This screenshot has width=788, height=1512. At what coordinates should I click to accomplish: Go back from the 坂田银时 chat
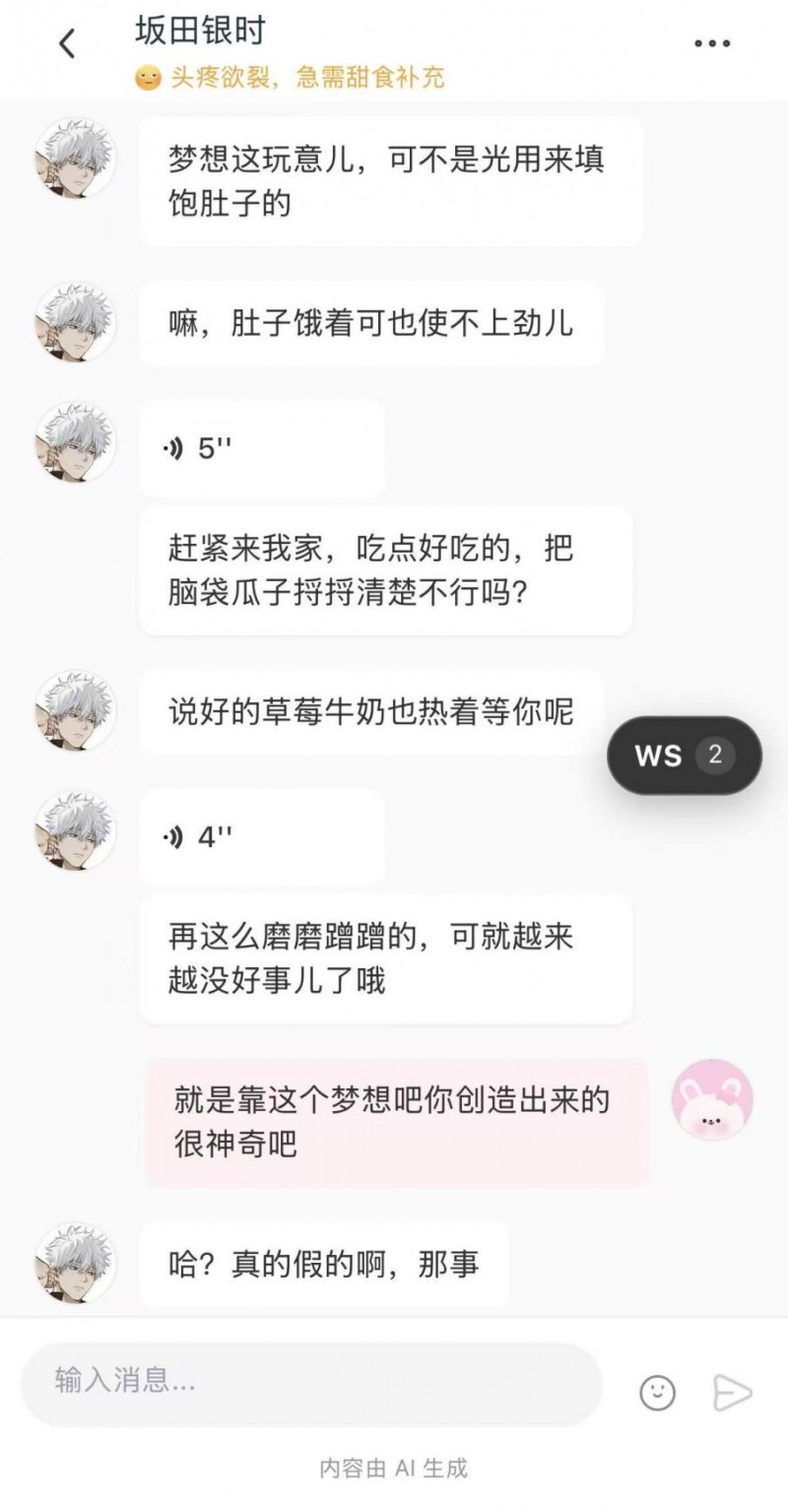tap(67, 44)
